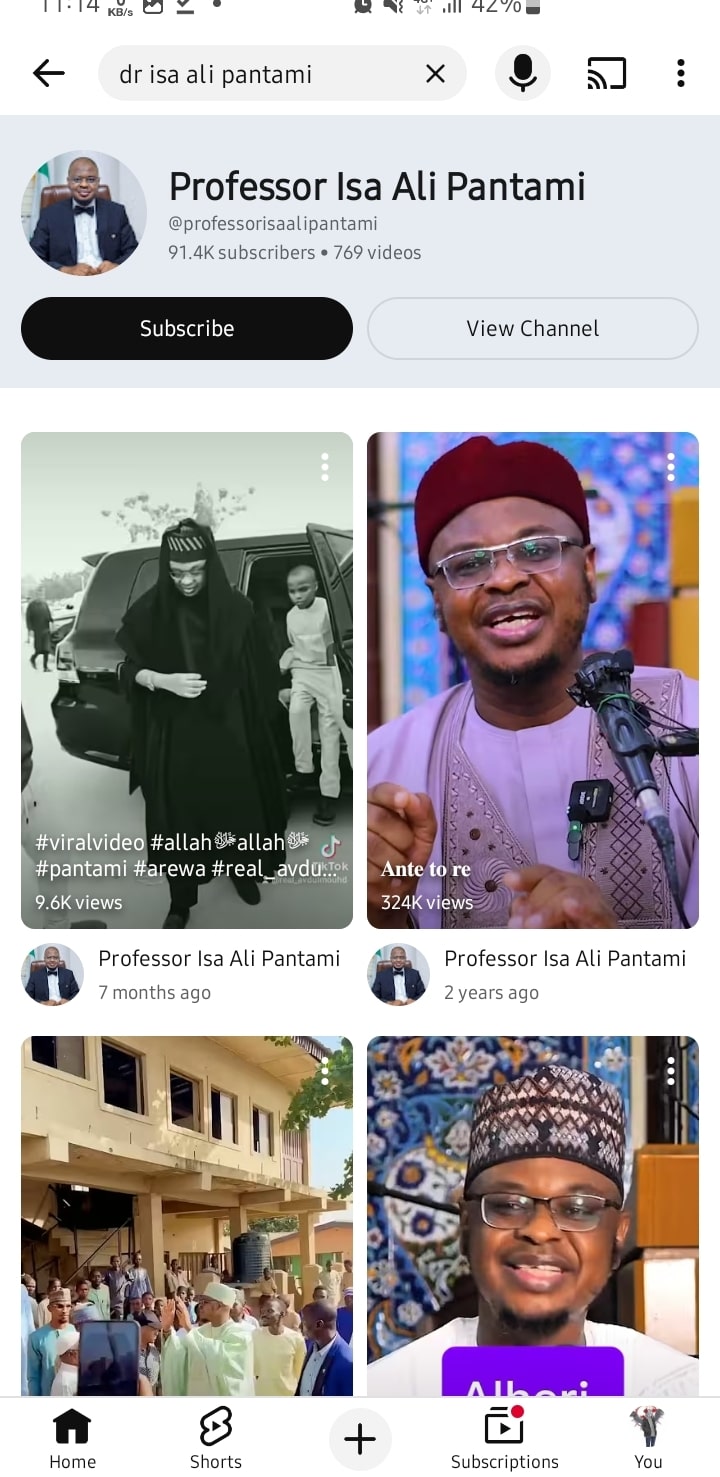Screen dimensions: 720x1477
Task: Switch to the Shorts tab
Action: tap(216, 1438)
